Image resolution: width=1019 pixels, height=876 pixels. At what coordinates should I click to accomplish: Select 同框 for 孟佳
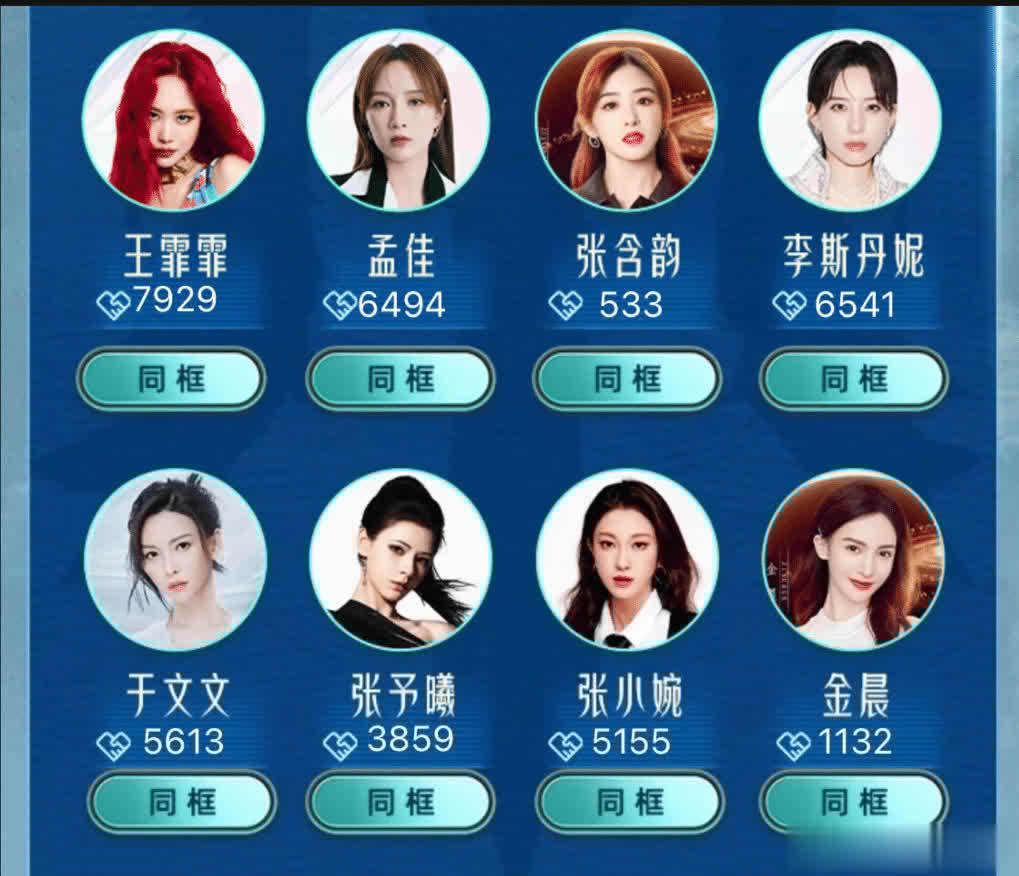point(400,379)
